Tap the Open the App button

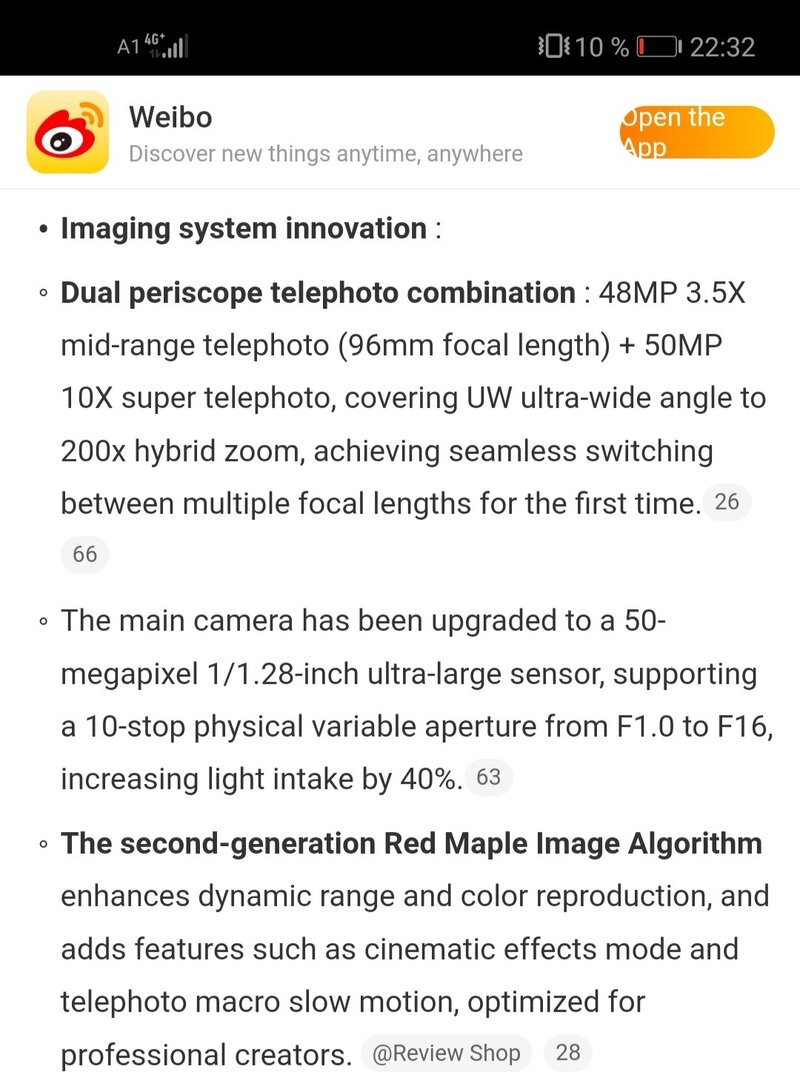[696, 132]
